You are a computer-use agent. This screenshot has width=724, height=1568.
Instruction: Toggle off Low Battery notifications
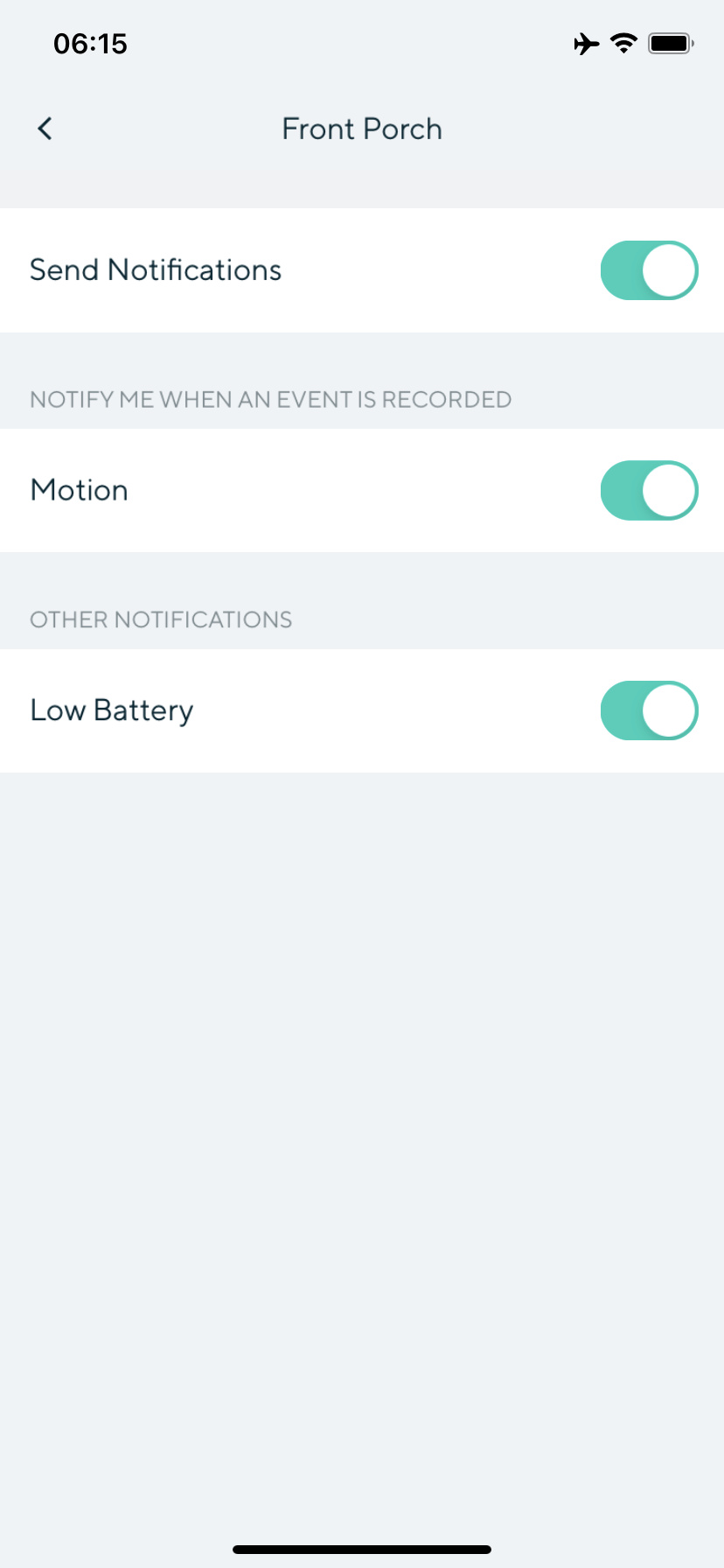649,710
